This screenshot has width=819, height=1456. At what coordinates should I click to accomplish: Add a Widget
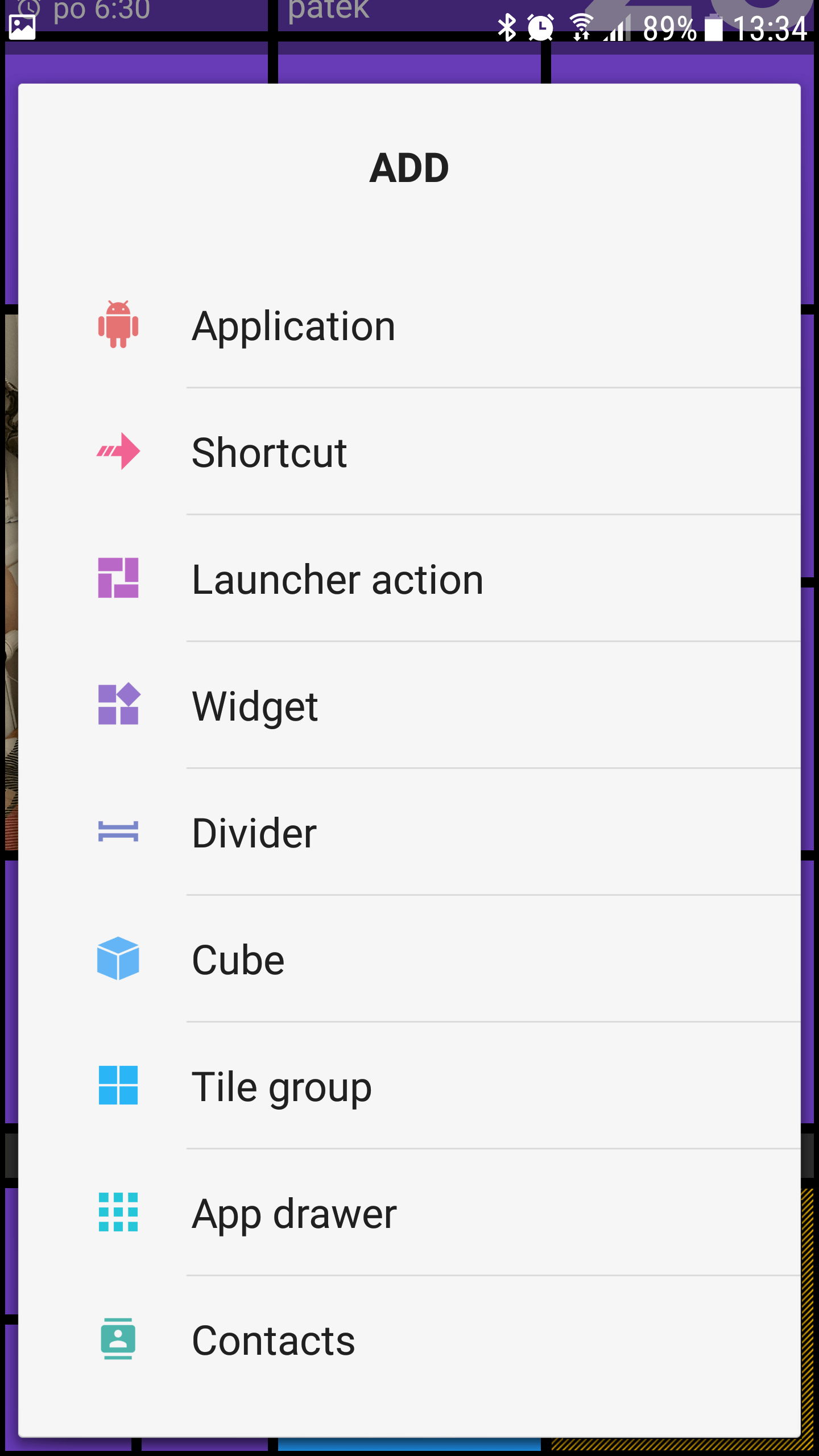[409, 706]
